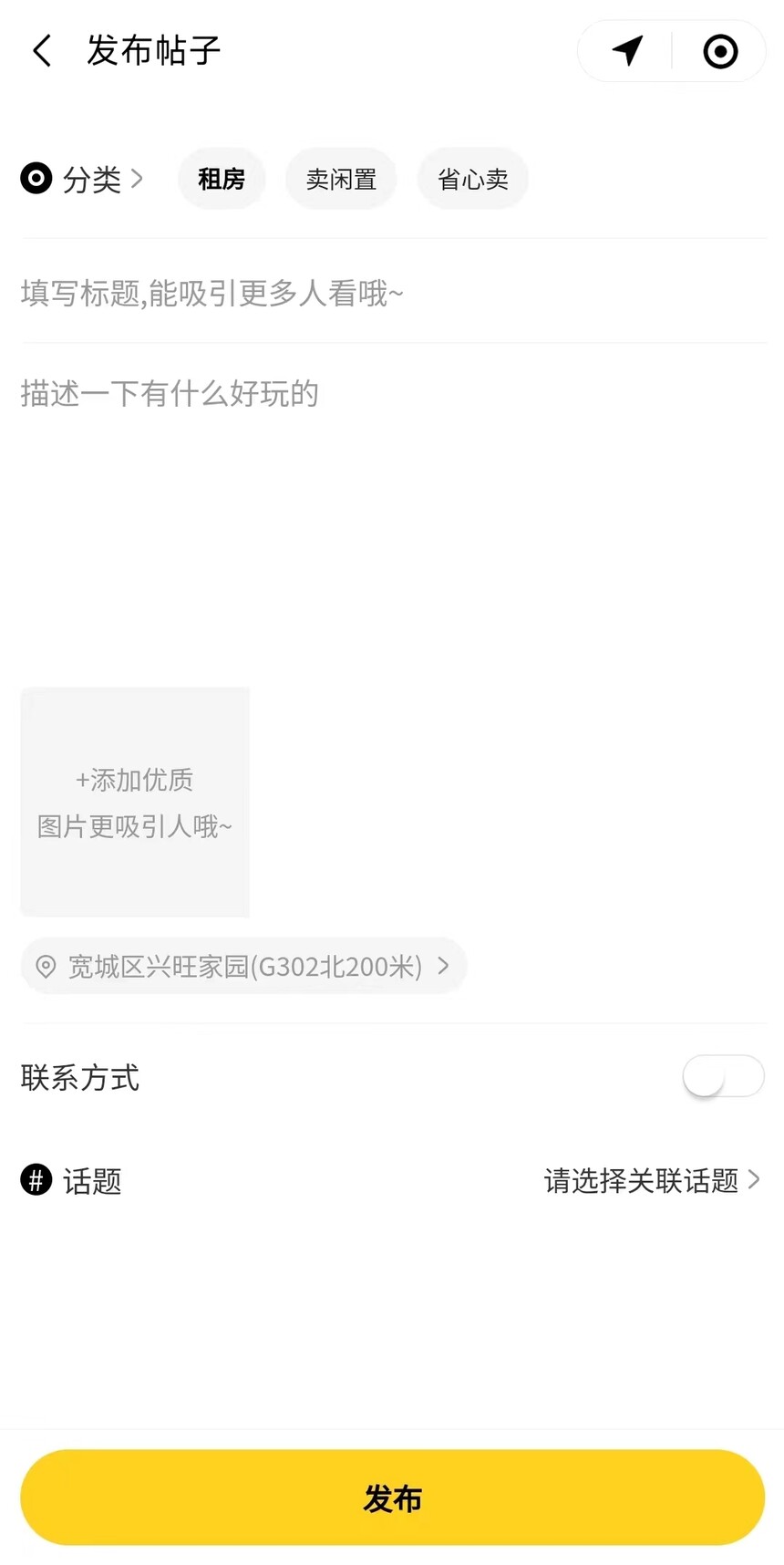Enable the 联系方式 switch
Image resolution: width=784 pixels, height=1565 pixels.
click(x=723, y=1077)
